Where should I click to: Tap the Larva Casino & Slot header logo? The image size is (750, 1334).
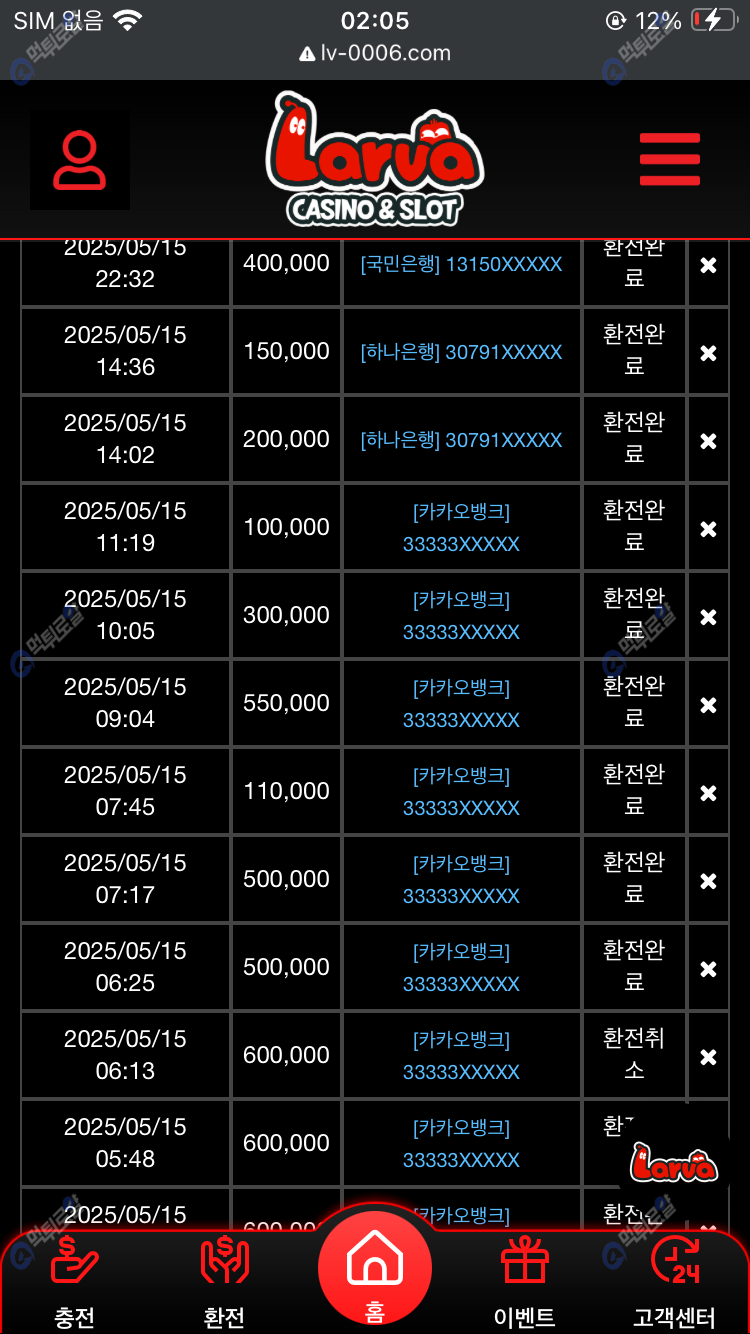375,160
